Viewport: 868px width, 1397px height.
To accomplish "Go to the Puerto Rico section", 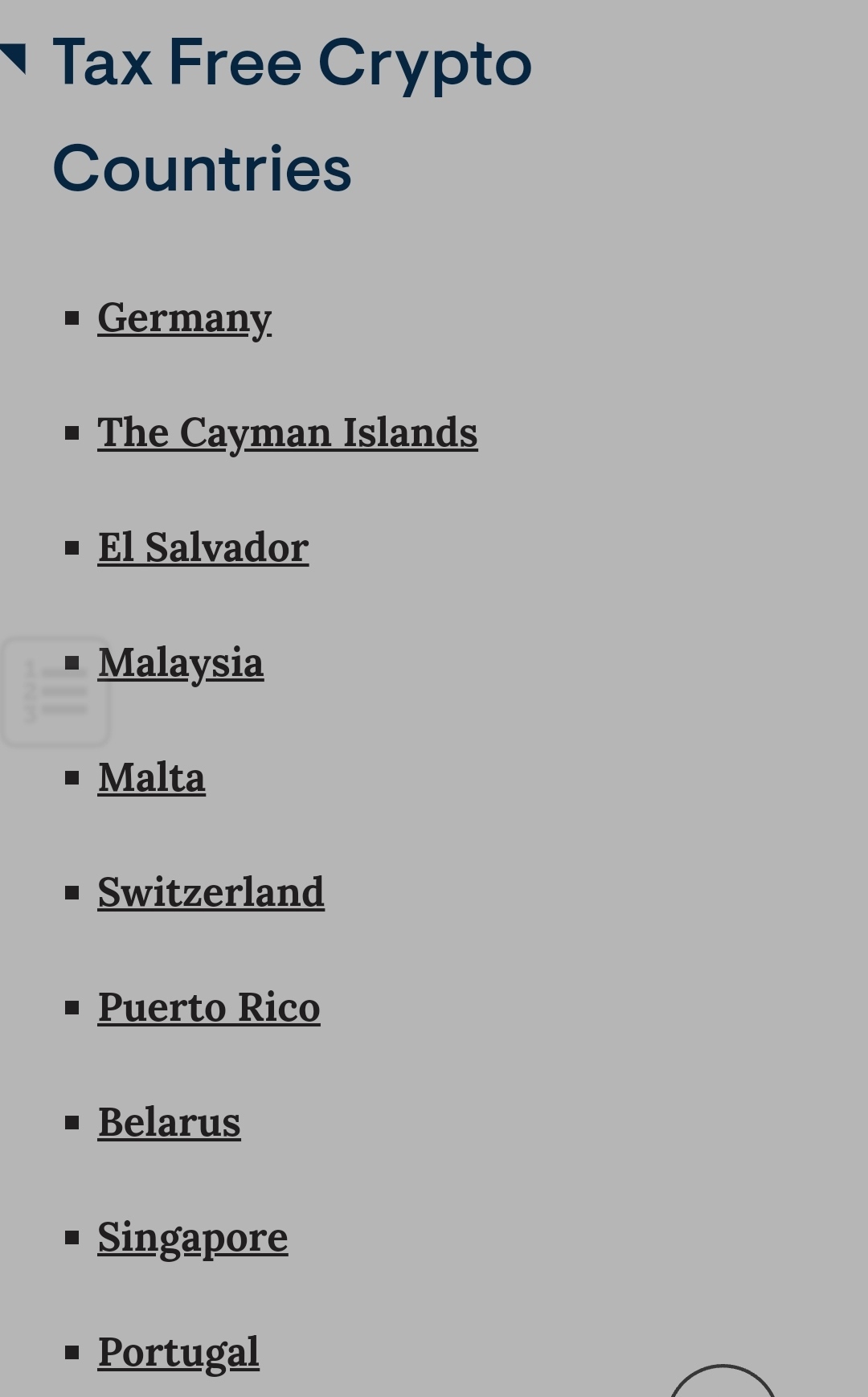I will click(x=208, y=1007).
